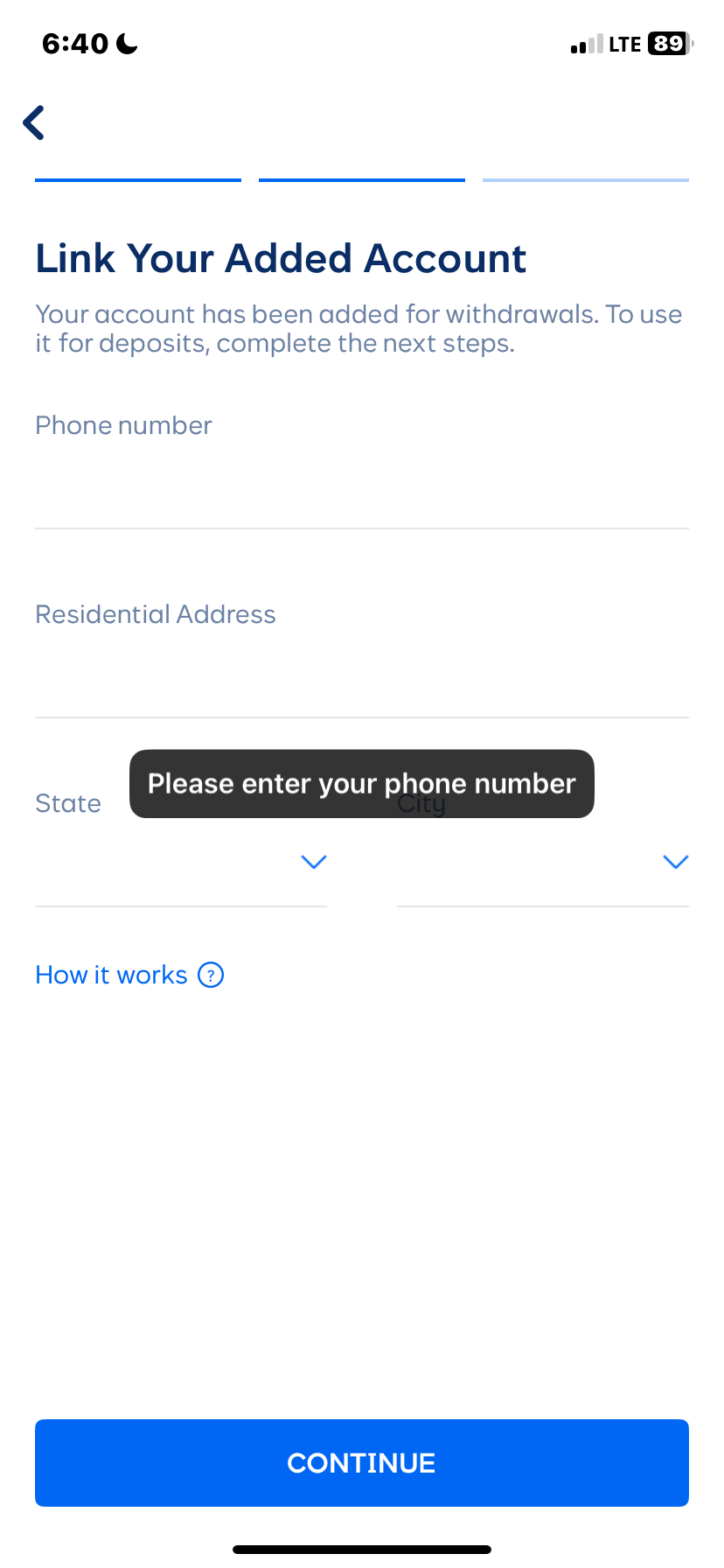Tap the Do Not Disturb moon icon
Screen dimensions: 724x1568
pos(125,43)
